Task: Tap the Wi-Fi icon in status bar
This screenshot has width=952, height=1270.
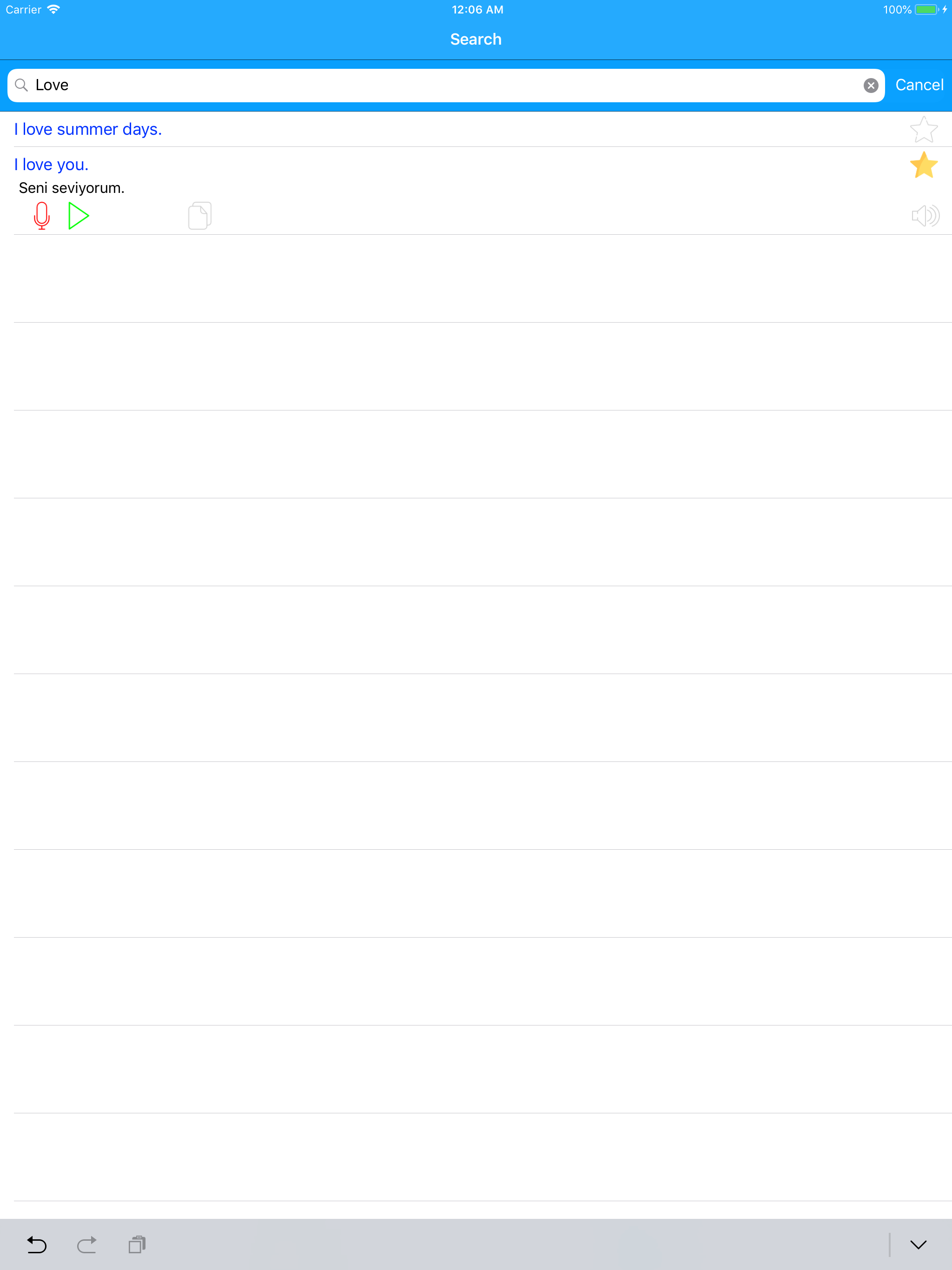Action: [x=54, y=9]
